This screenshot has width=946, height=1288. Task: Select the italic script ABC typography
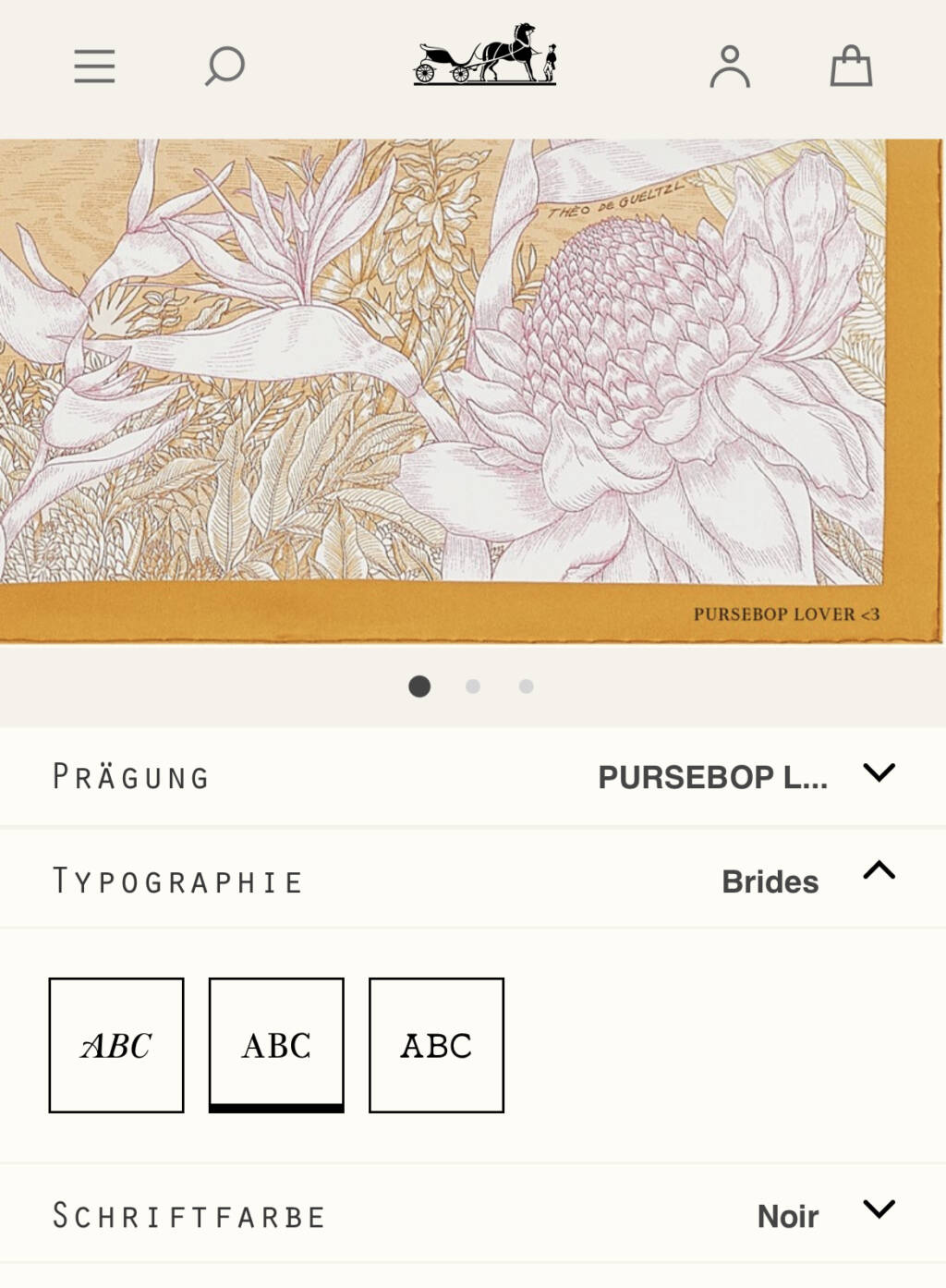(116, 1045)
